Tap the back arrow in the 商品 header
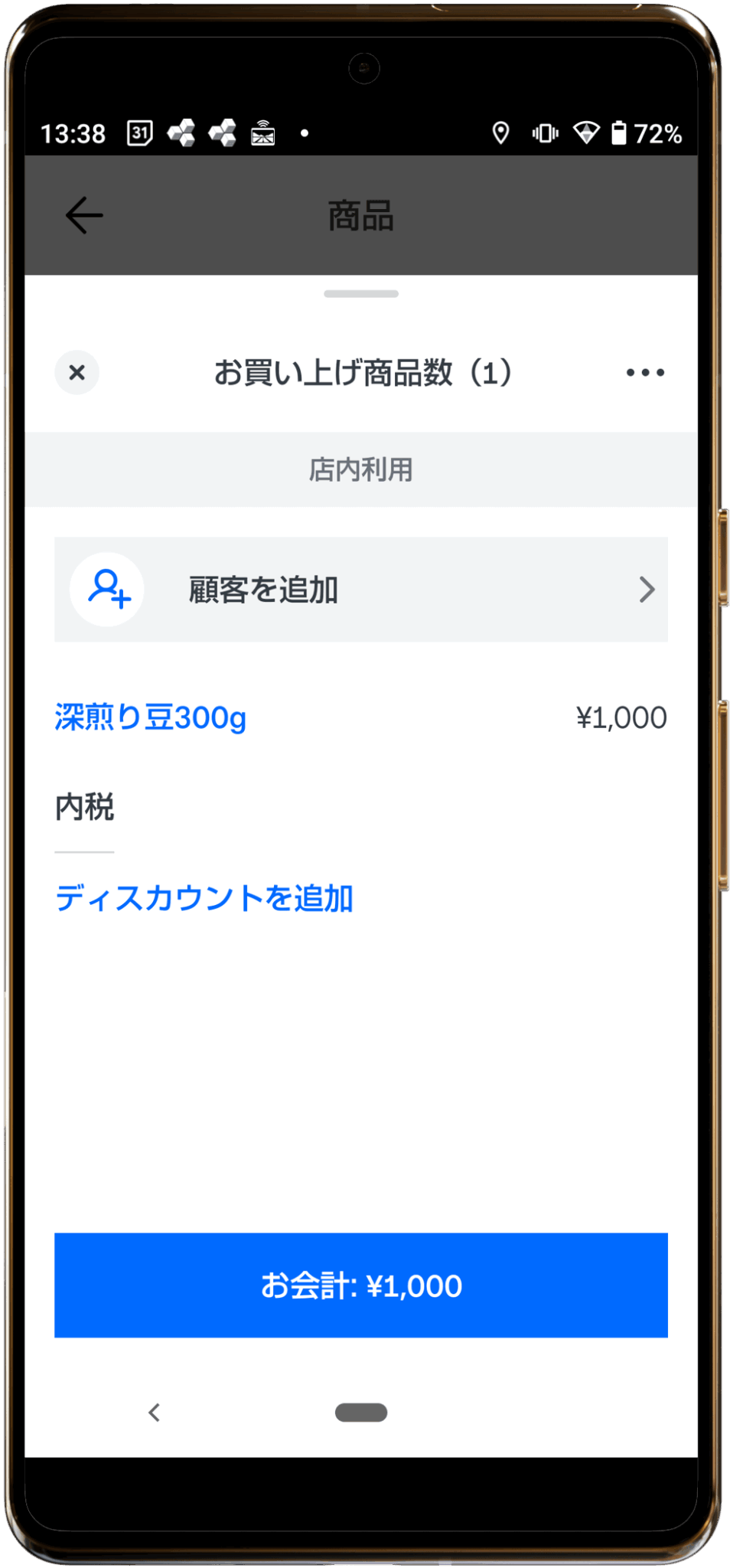The image size is (730, 1568). [84, 215]
